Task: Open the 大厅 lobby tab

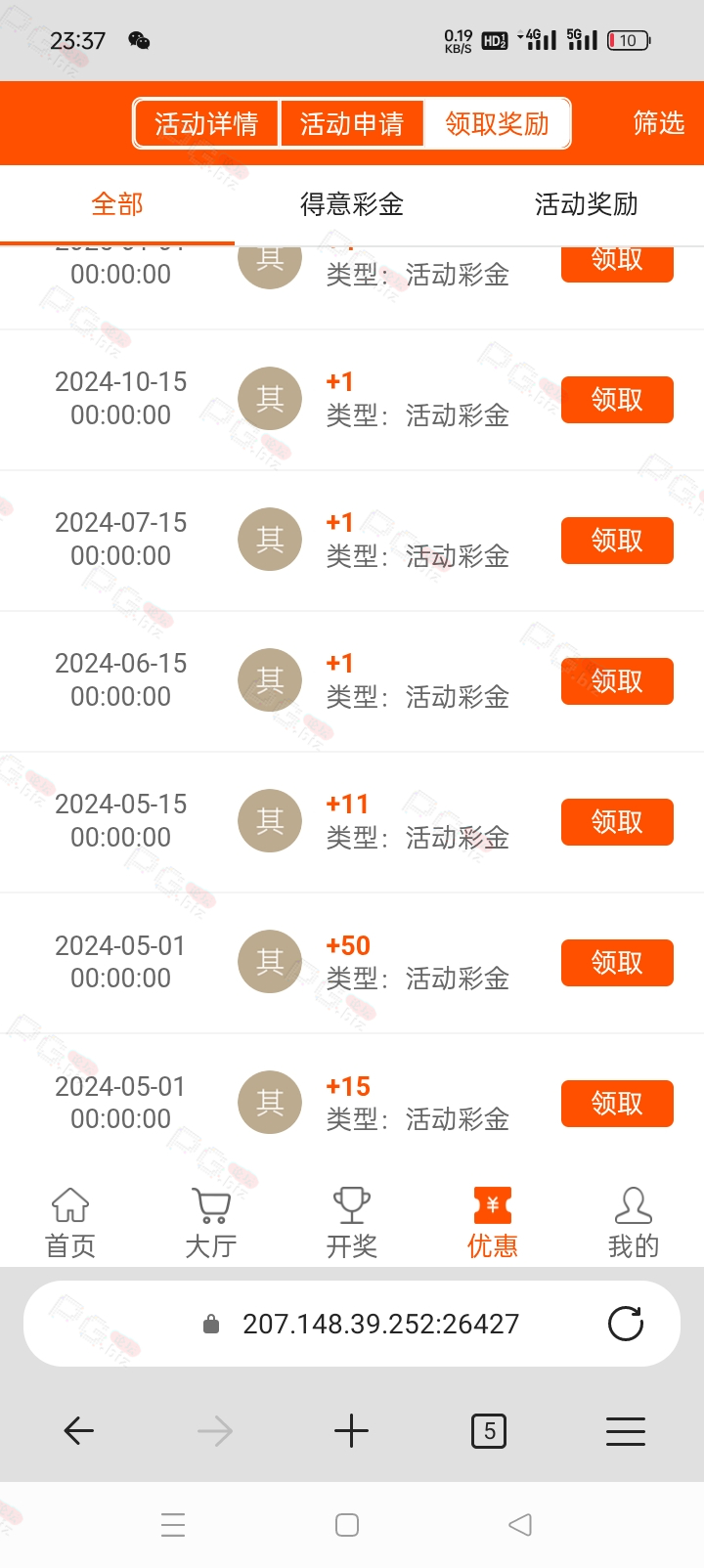Action: point(211,1223)
